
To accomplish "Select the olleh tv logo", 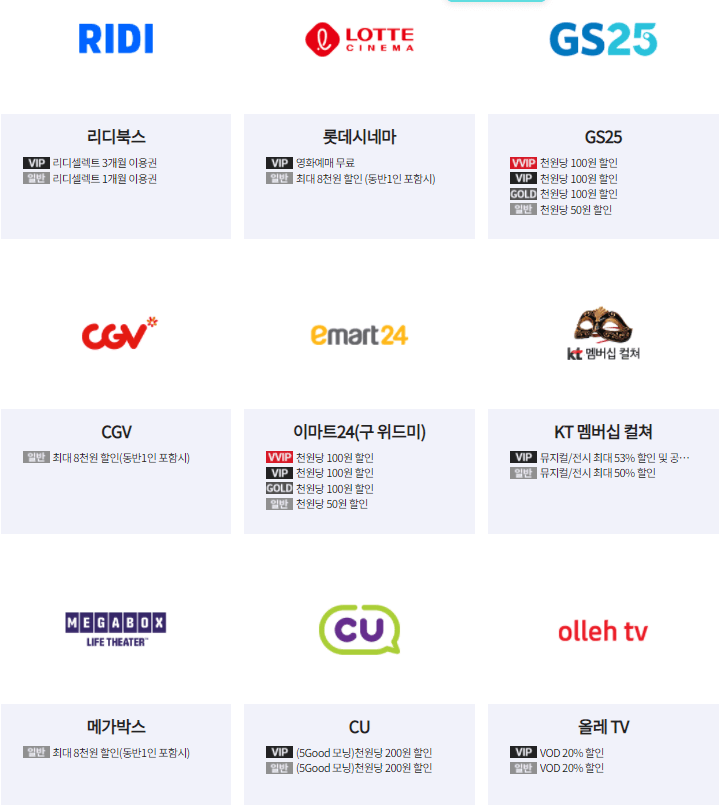I will pyautogui.click(x=602, y=632).
